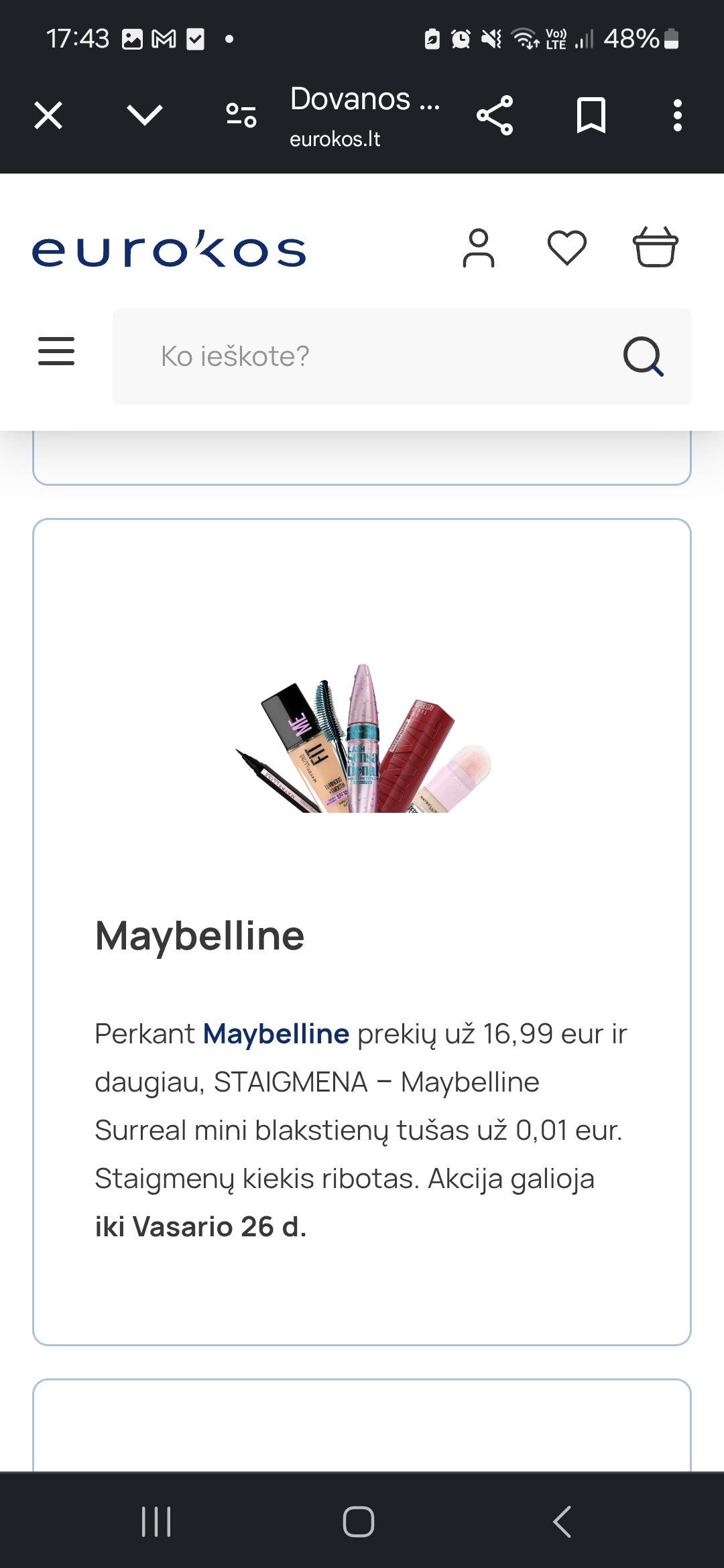
Task: Bookmark this page
Action: click(x=591, y=115)
